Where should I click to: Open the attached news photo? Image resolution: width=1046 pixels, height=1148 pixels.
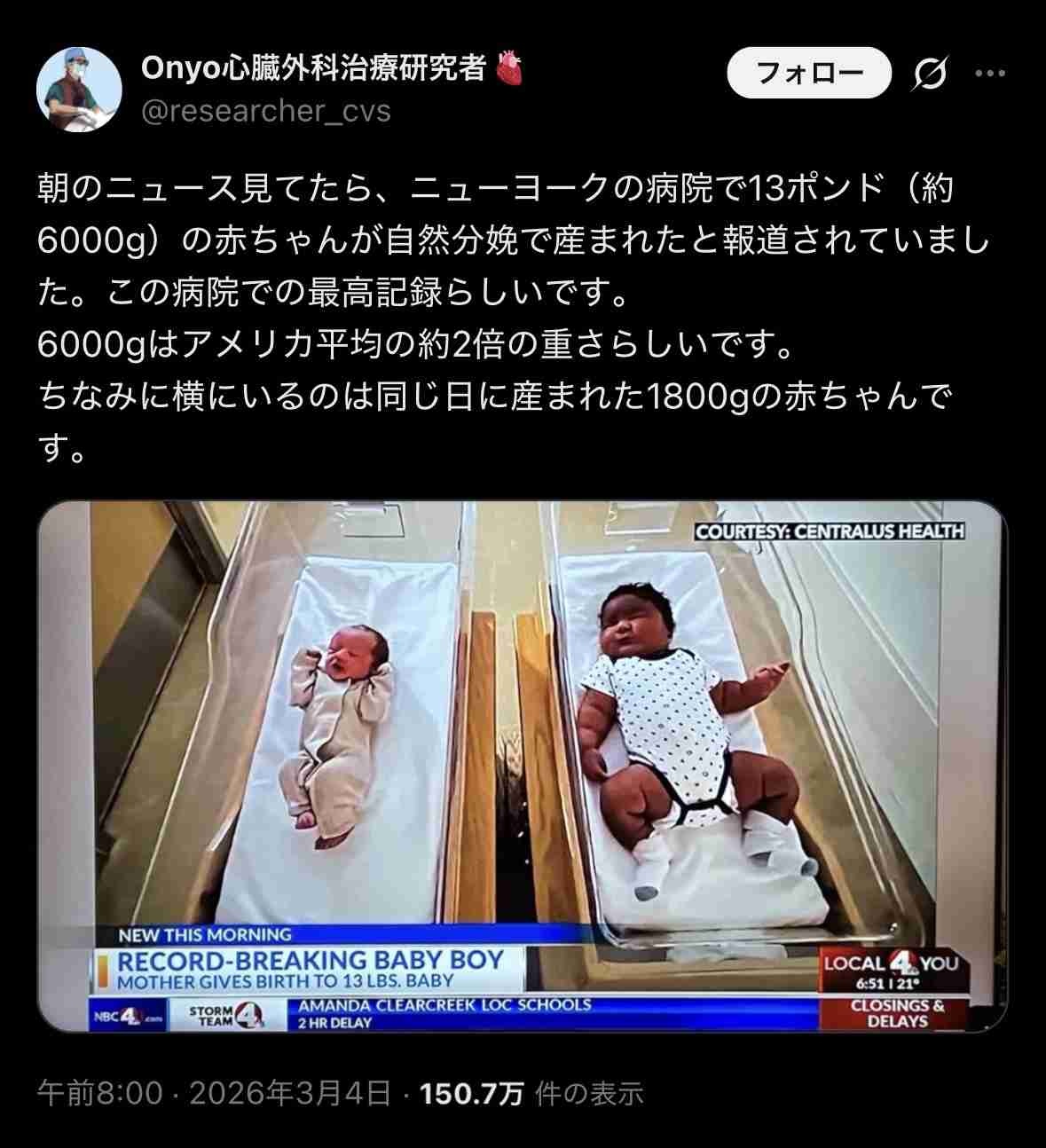coord(522,765)
